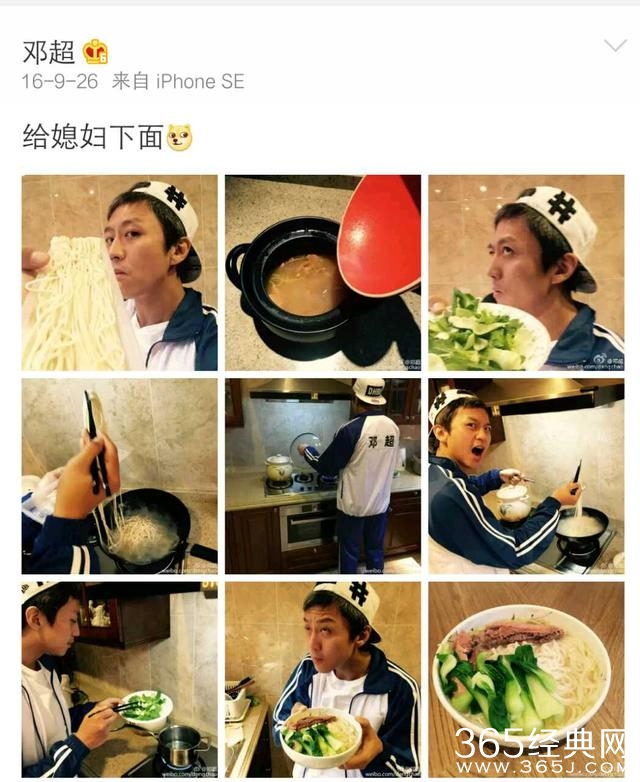Viewport: 640px width, 782px height.
Task: Open photo of man holding raw noodles
Action: point(119,273)
